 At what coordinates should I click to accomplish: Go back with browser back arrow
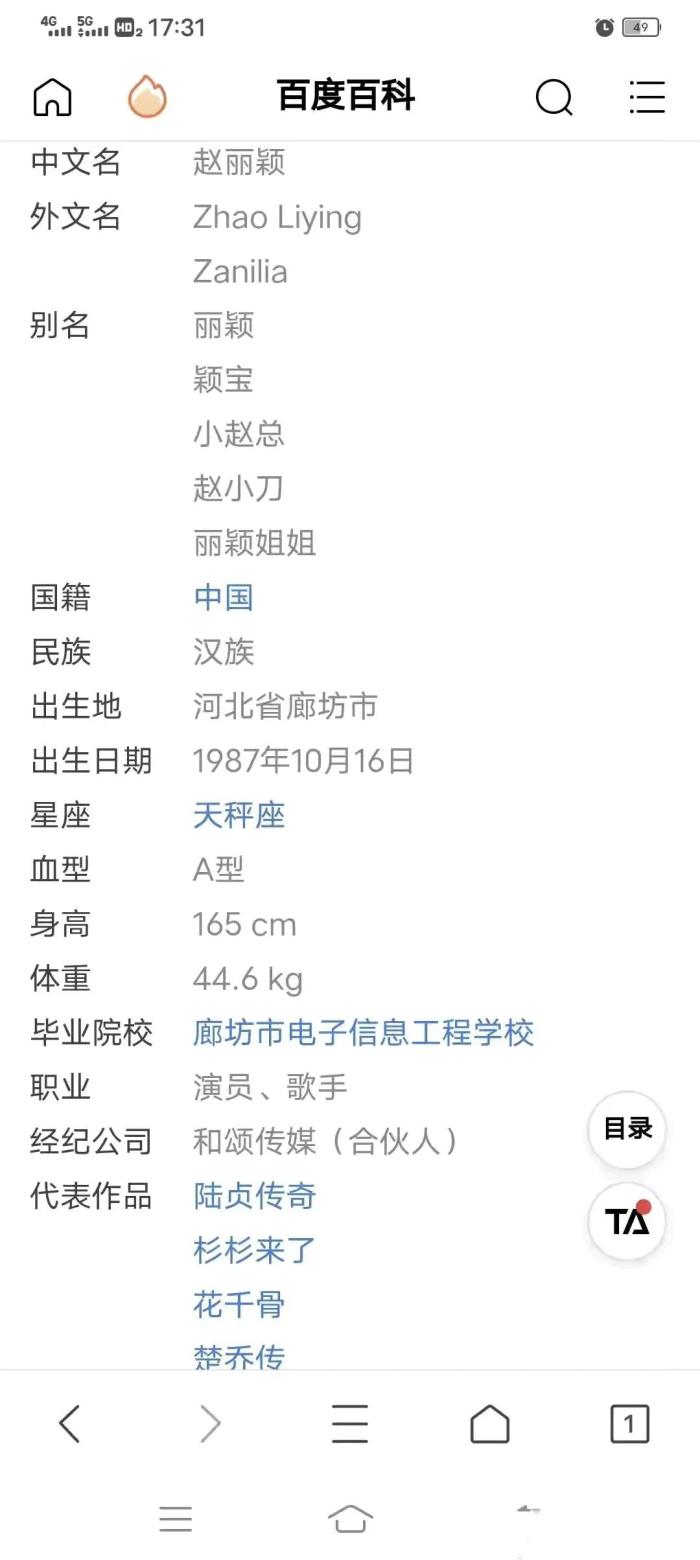coord(69,1423)
